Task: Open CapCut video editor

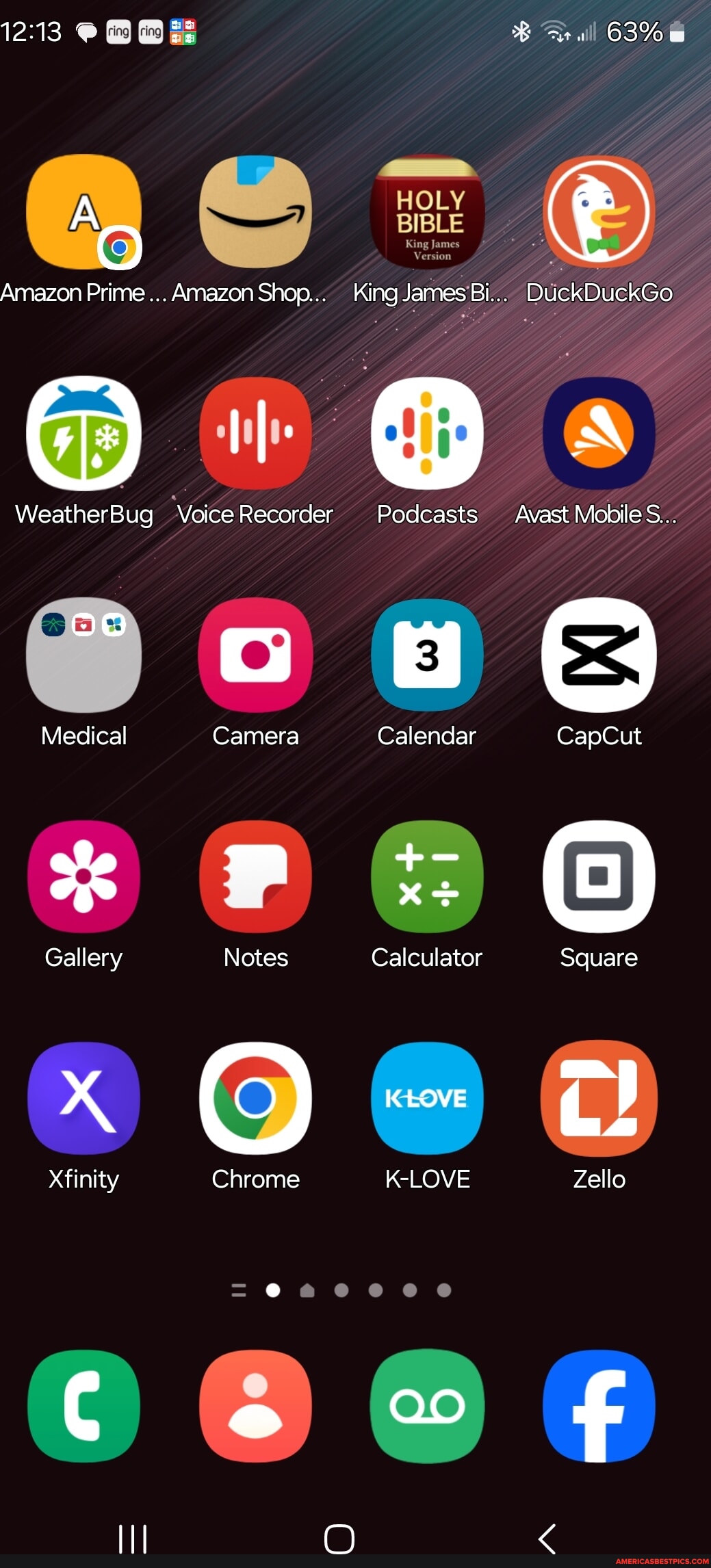Action: coord(599,655)
